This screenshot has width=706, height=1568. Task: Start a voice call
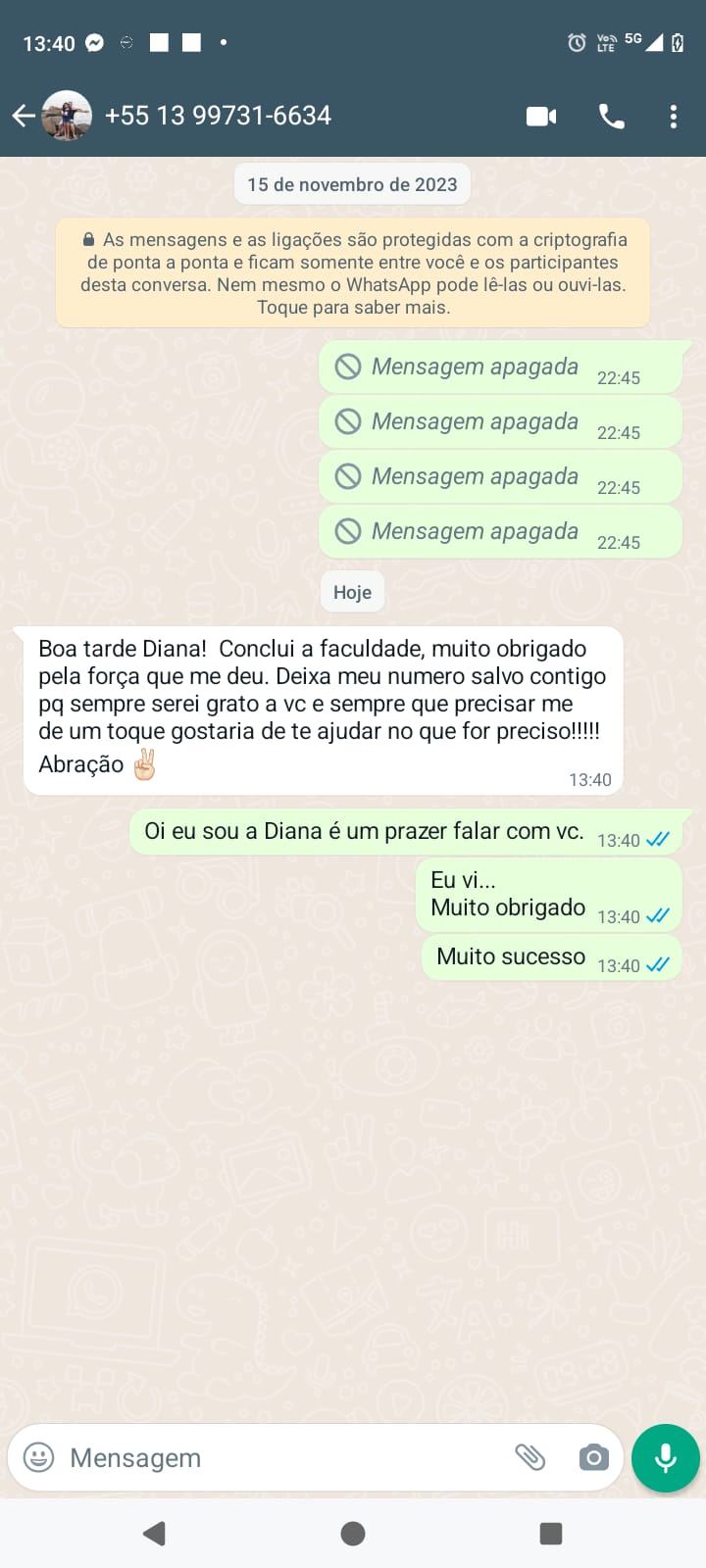click(611, 117)
